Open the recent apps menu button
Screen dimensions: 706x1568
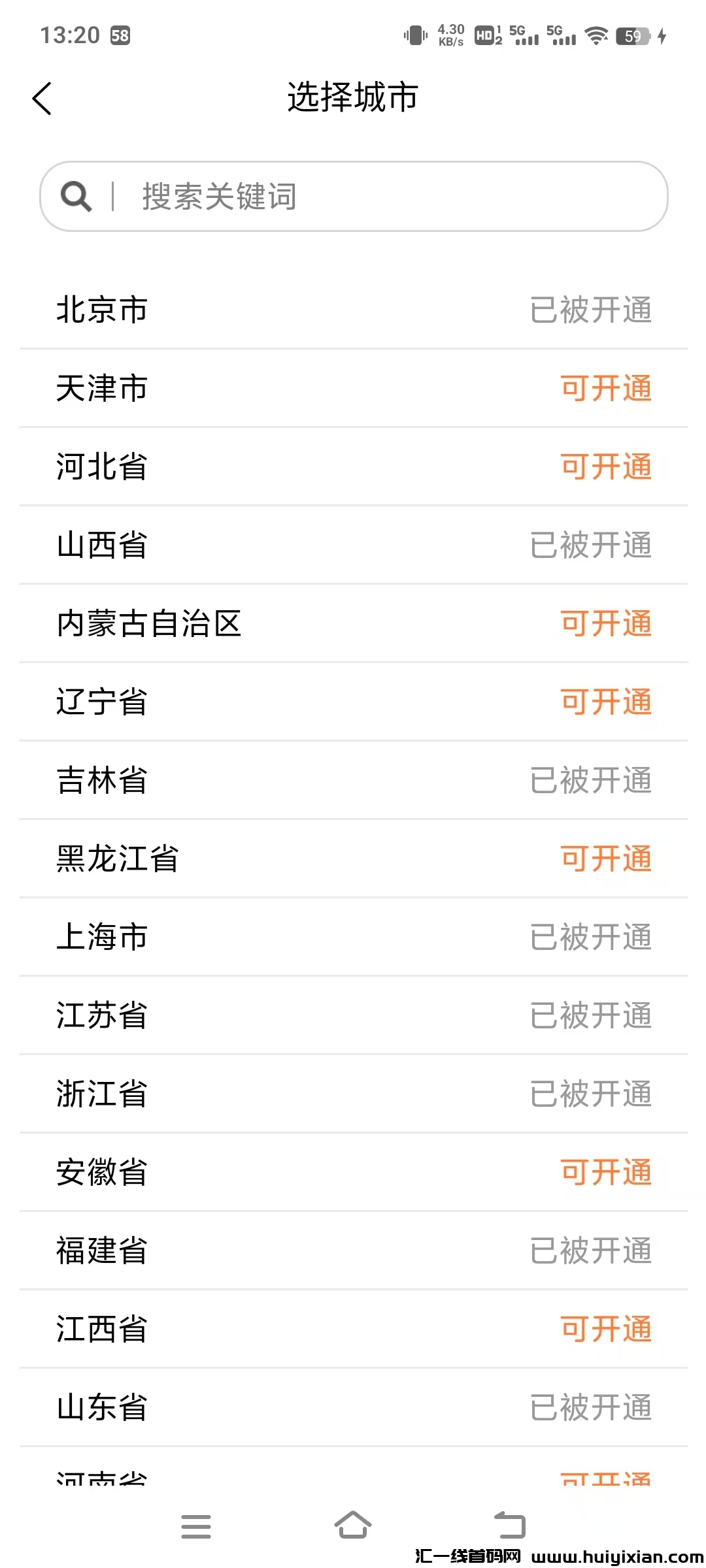point(196,1526)
